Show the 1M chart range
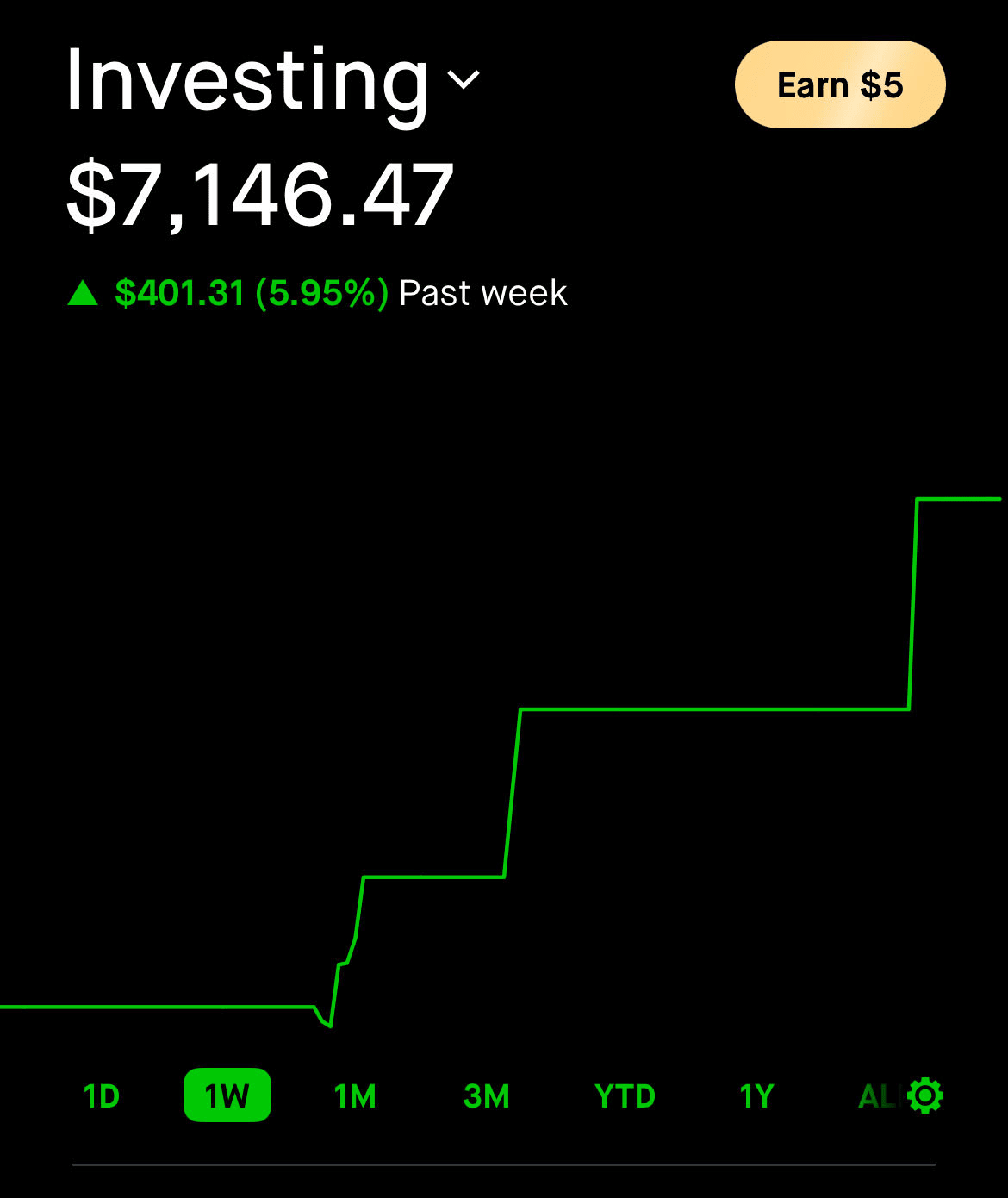The width and height of the screenshot is (1008, 1198). (355, 1096)
